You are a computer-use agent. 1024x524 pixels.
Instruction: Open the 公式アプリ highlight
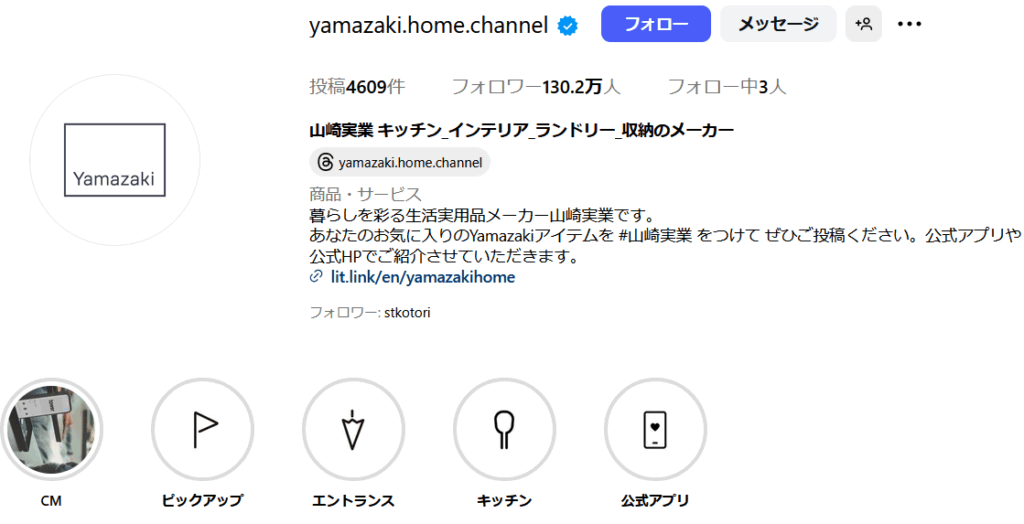coord(655,430)
